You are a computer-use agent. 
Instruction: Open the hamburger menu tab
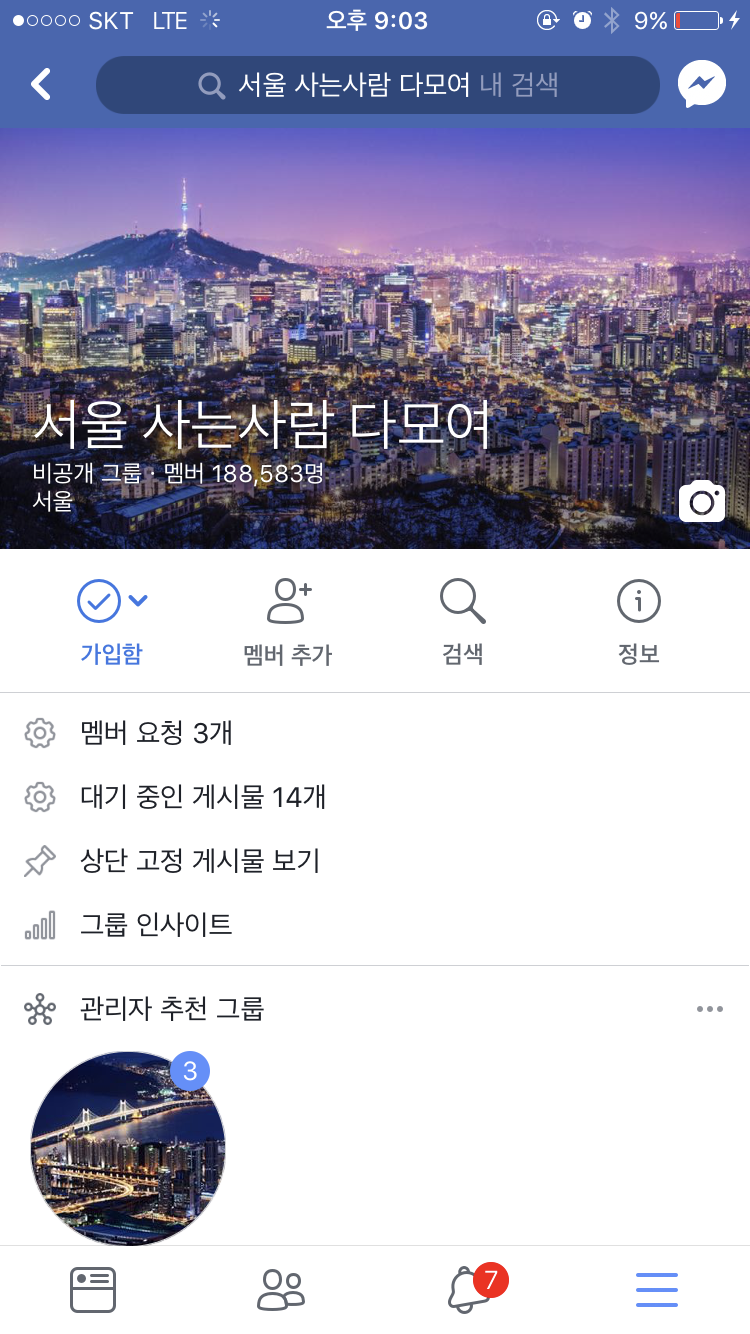coord(657,1290)
